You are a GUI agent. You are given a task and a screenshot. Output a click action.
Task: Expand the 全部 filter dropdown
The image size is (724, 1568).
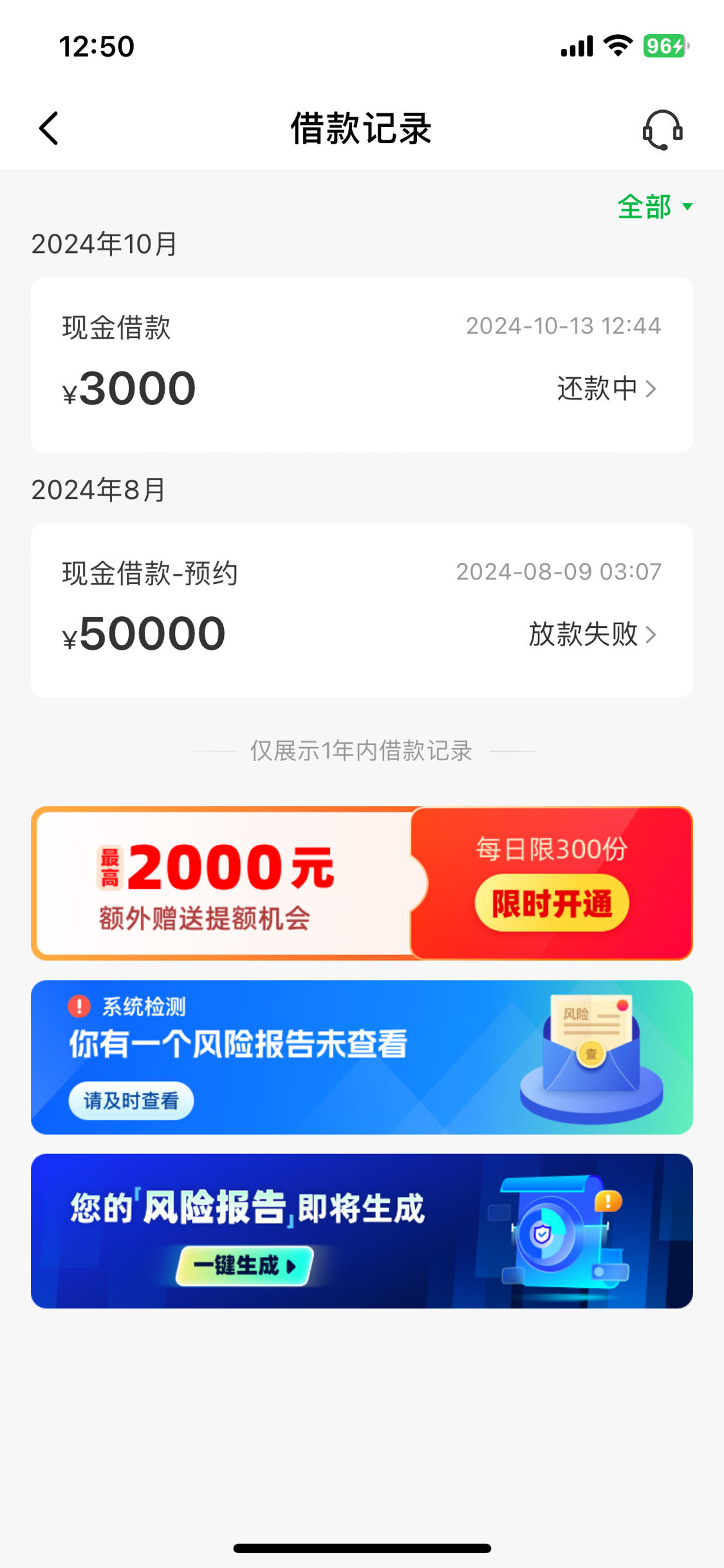pyautogui.click(x=654, y=207)
